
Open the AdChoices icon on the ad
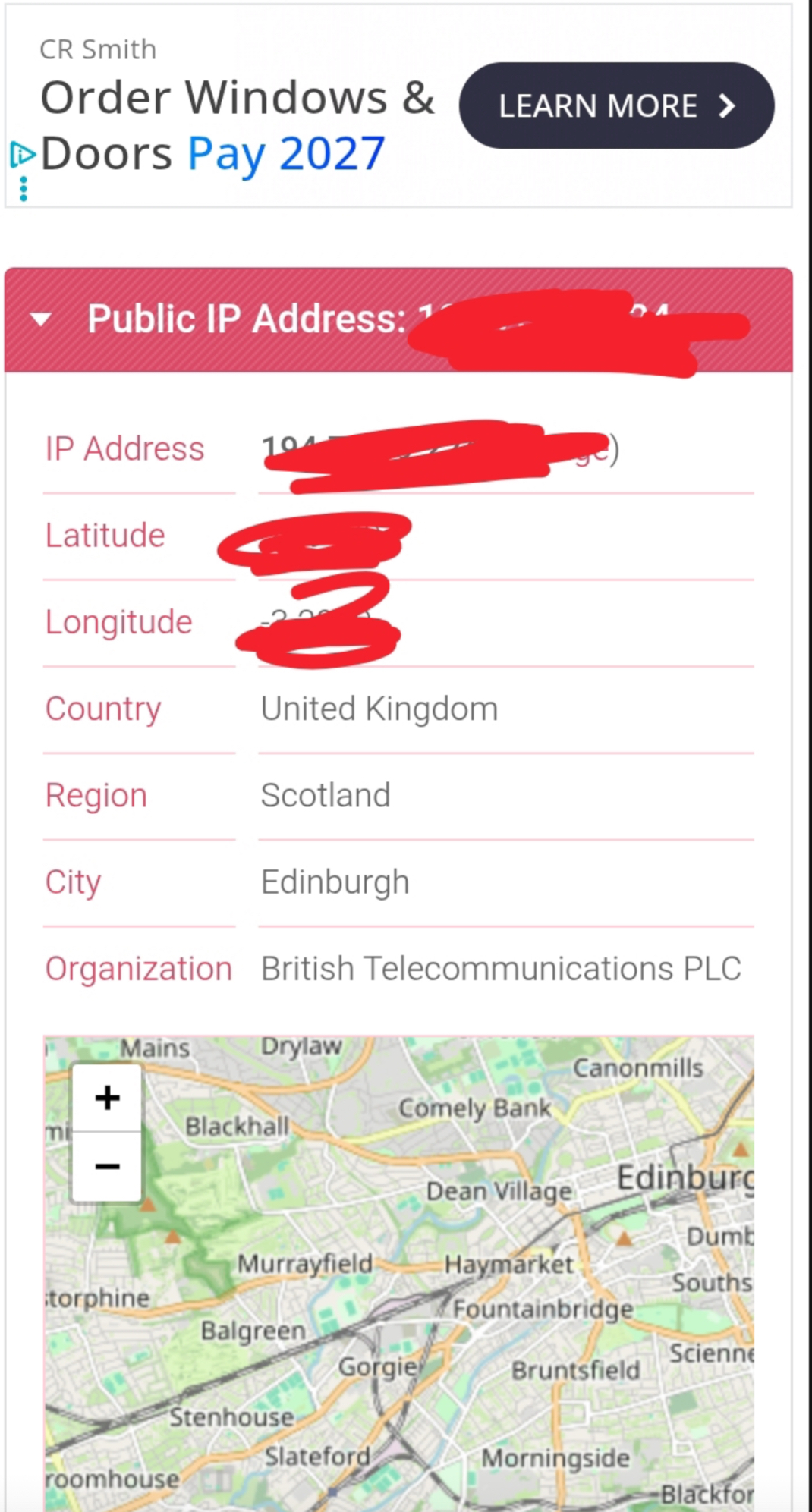[22, 155]
